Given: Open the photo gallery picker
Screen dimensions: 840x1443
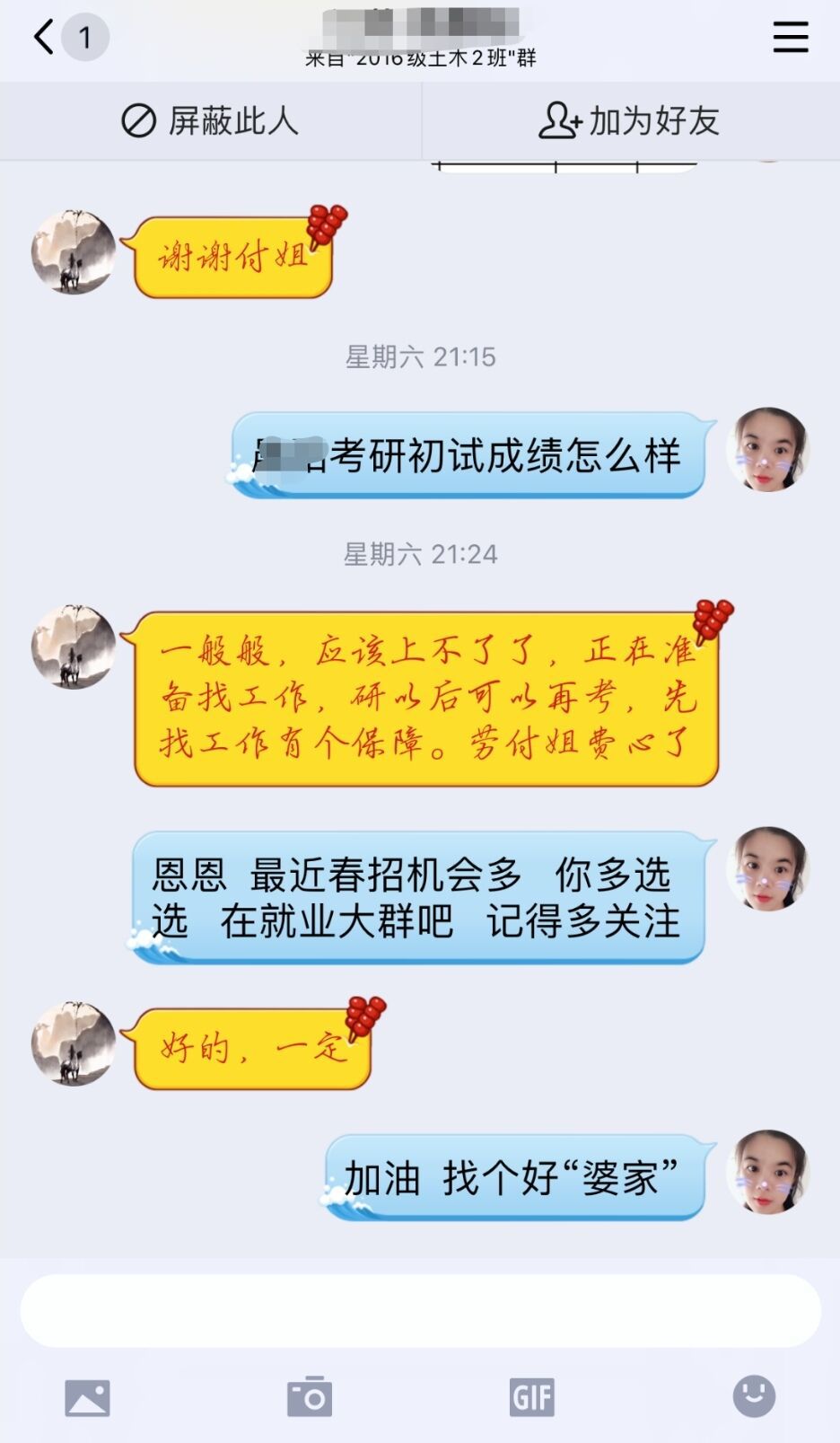Looking at the screenshot, I should (87, 1398).
